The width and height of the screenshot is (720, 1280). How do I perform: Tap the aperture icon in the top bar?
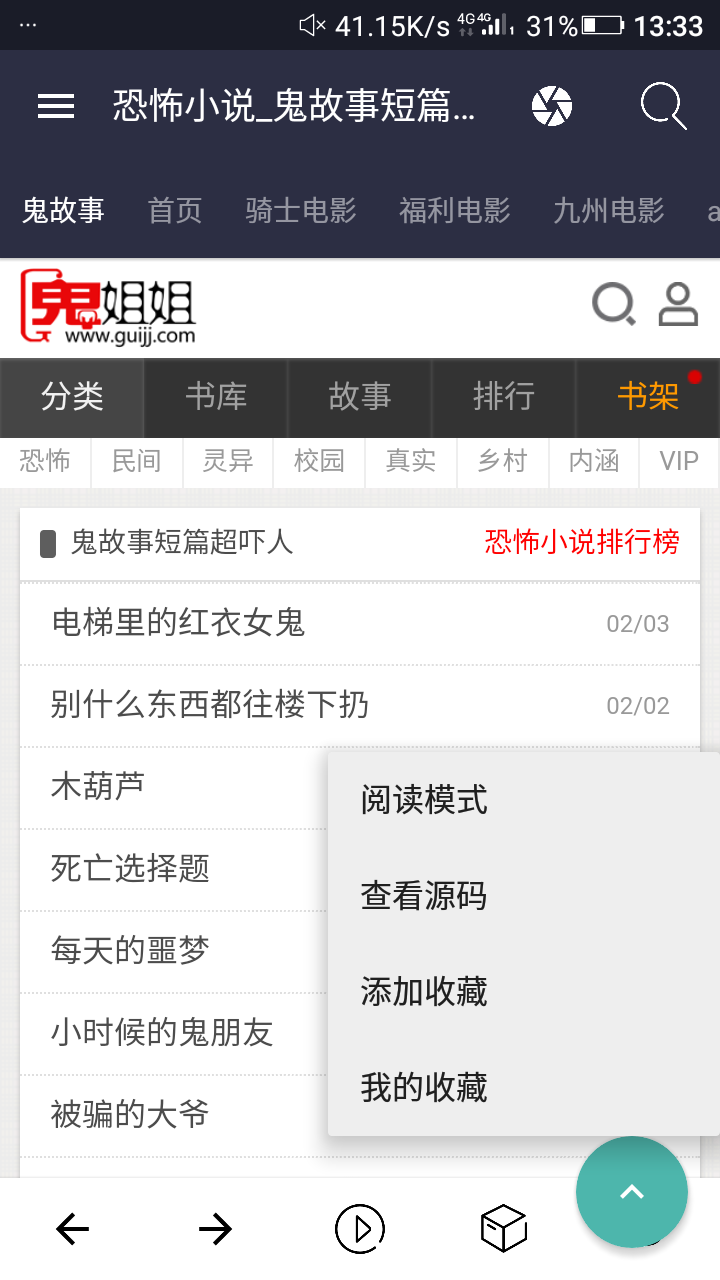pyautogui.click(x=552, y=106)
